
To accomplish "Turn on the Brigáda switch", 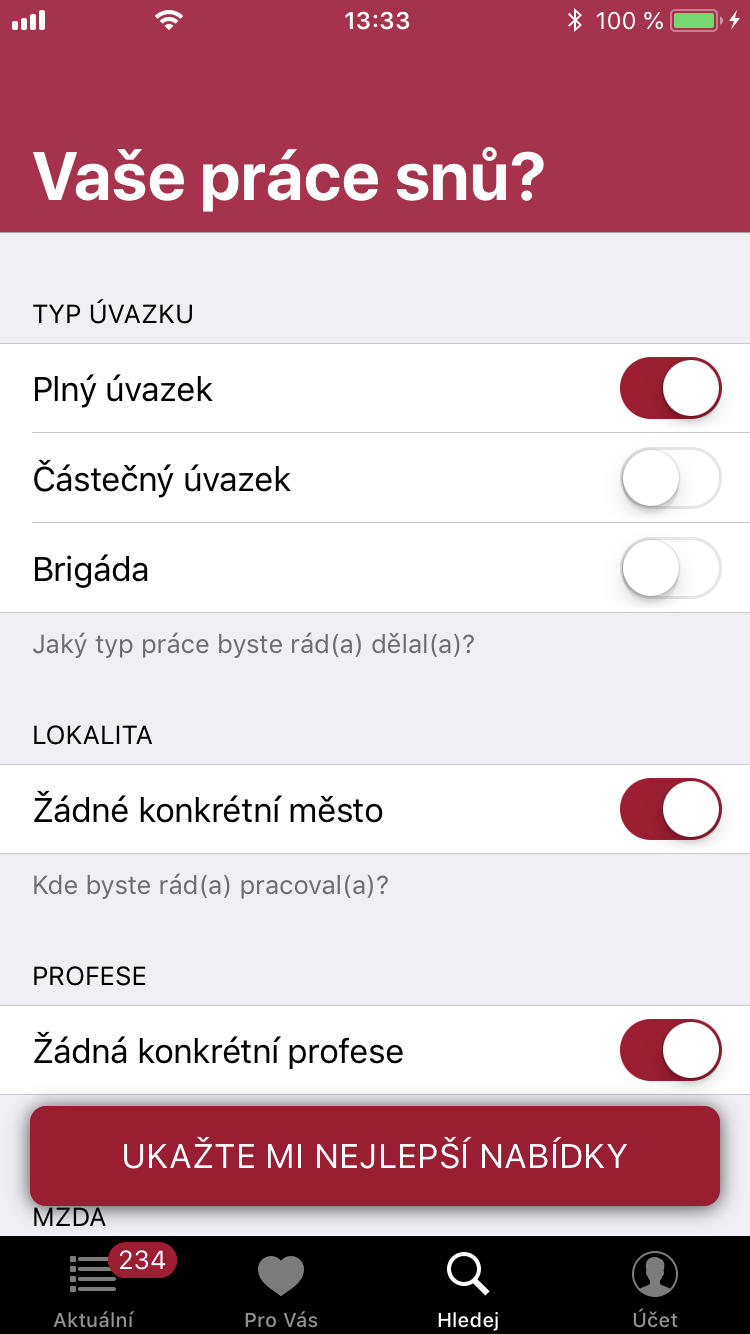I will 670,568.
